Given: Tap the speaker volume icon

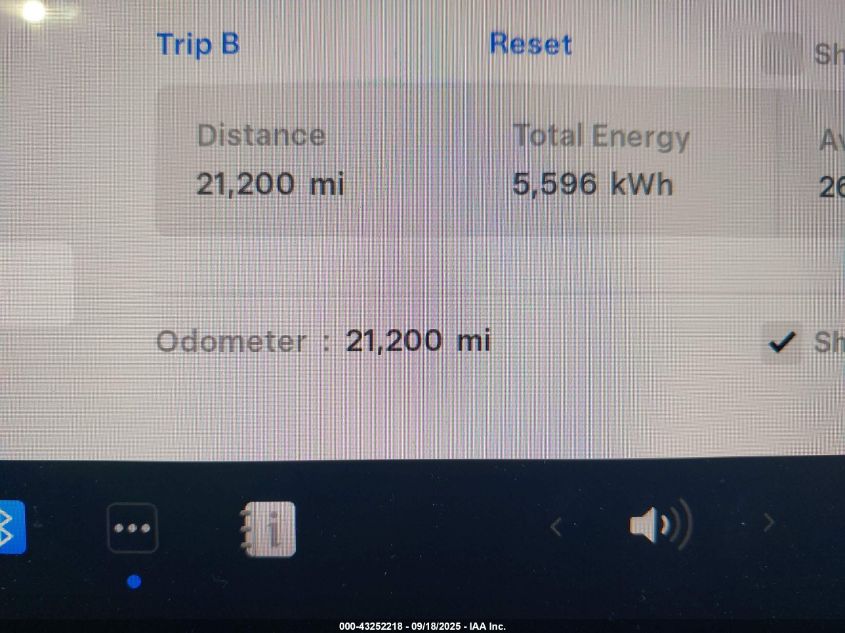Looking at the screenshot, I should point(660,524).
